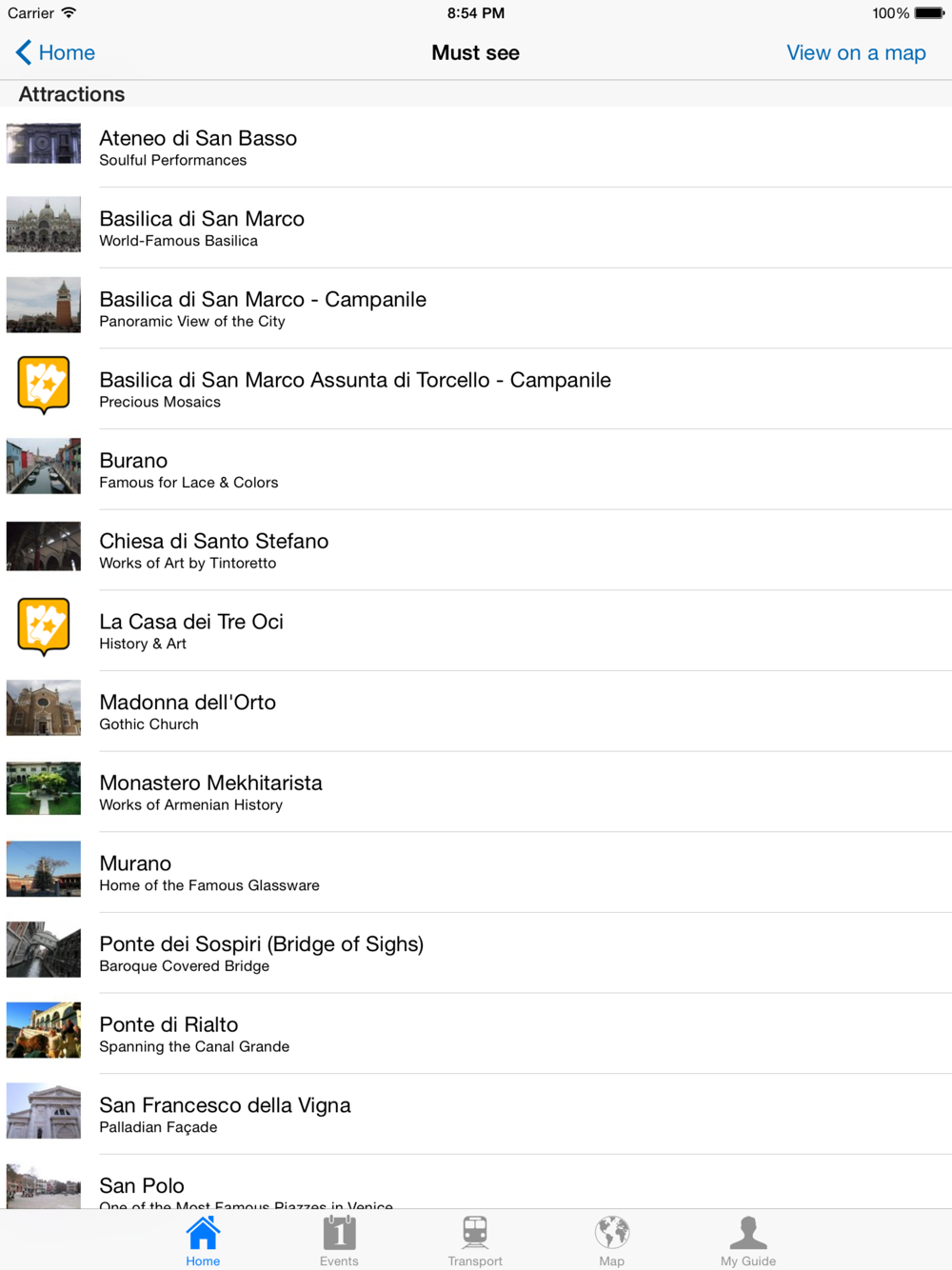Open Monastero Mekhitarista
This screenshot has height=1270, width=952.
[x=476, y=792]
